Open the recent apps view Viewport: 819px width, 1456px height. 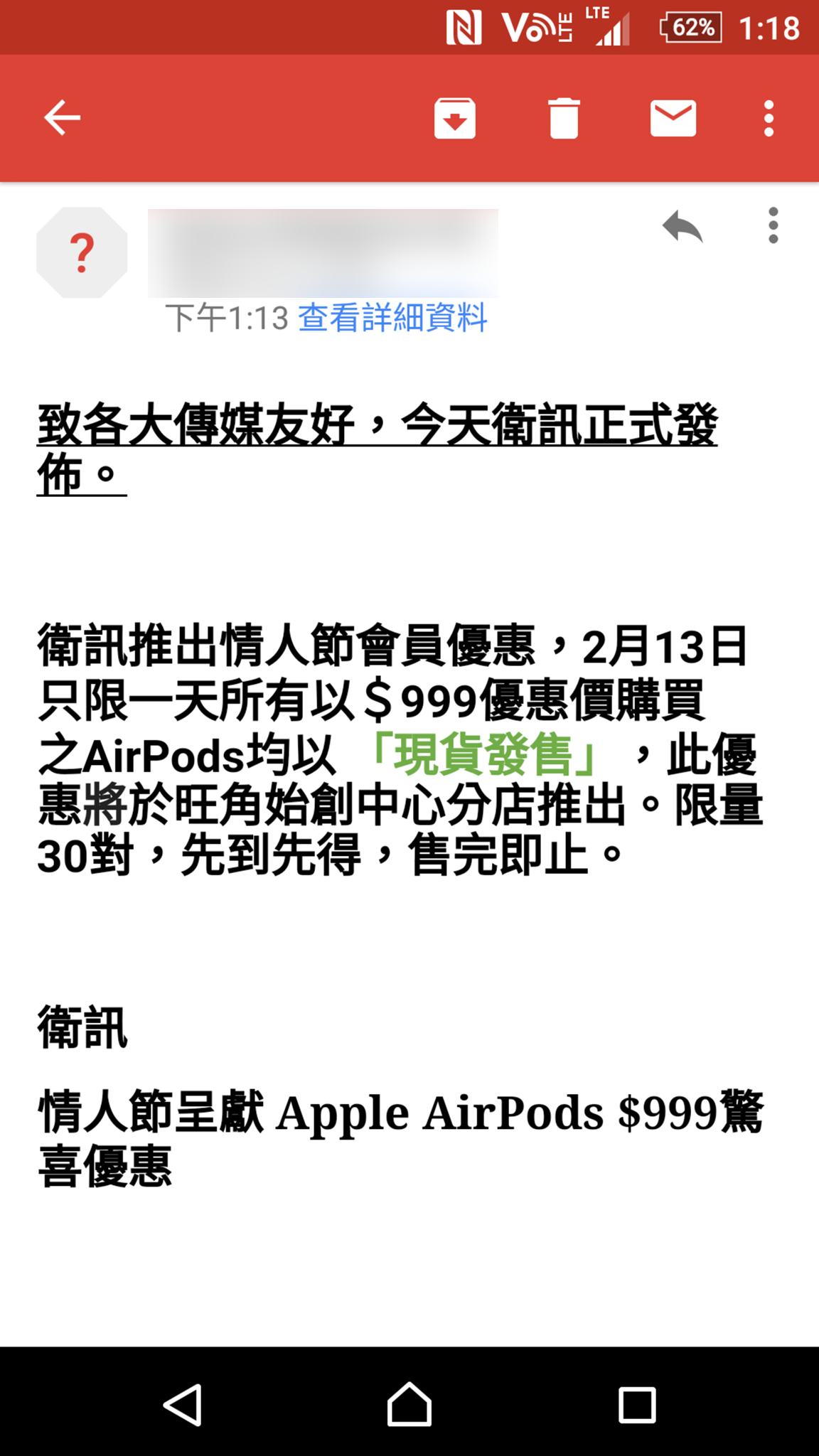(x=637, y=1405)
